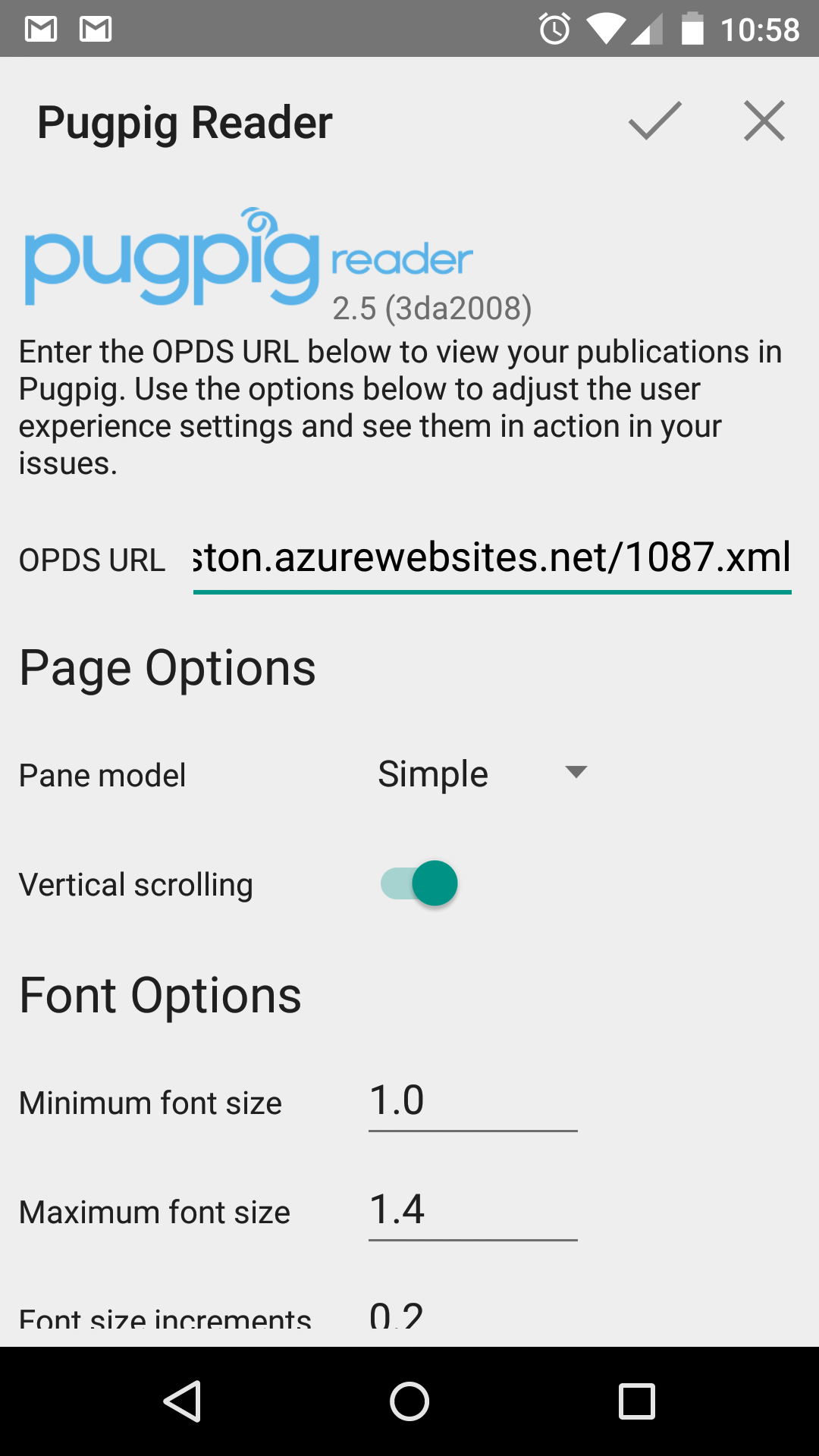The width and height of the screenshot is (819, 1456).
Task: Disable the Vertical scrolling switch
Action: click(419, 883)
